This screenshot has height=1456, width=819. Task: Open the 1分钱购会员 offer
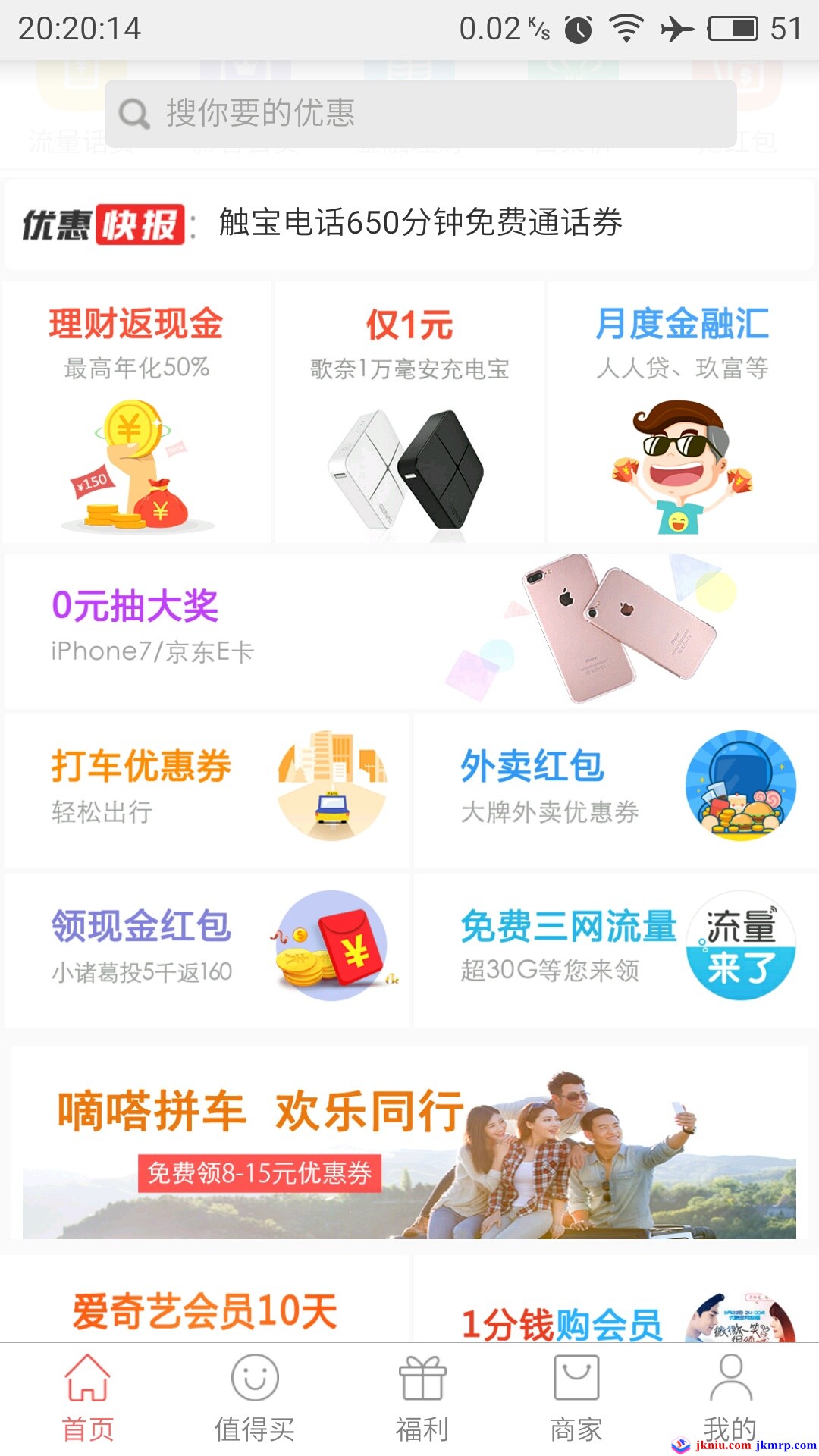coord(616,1319)
